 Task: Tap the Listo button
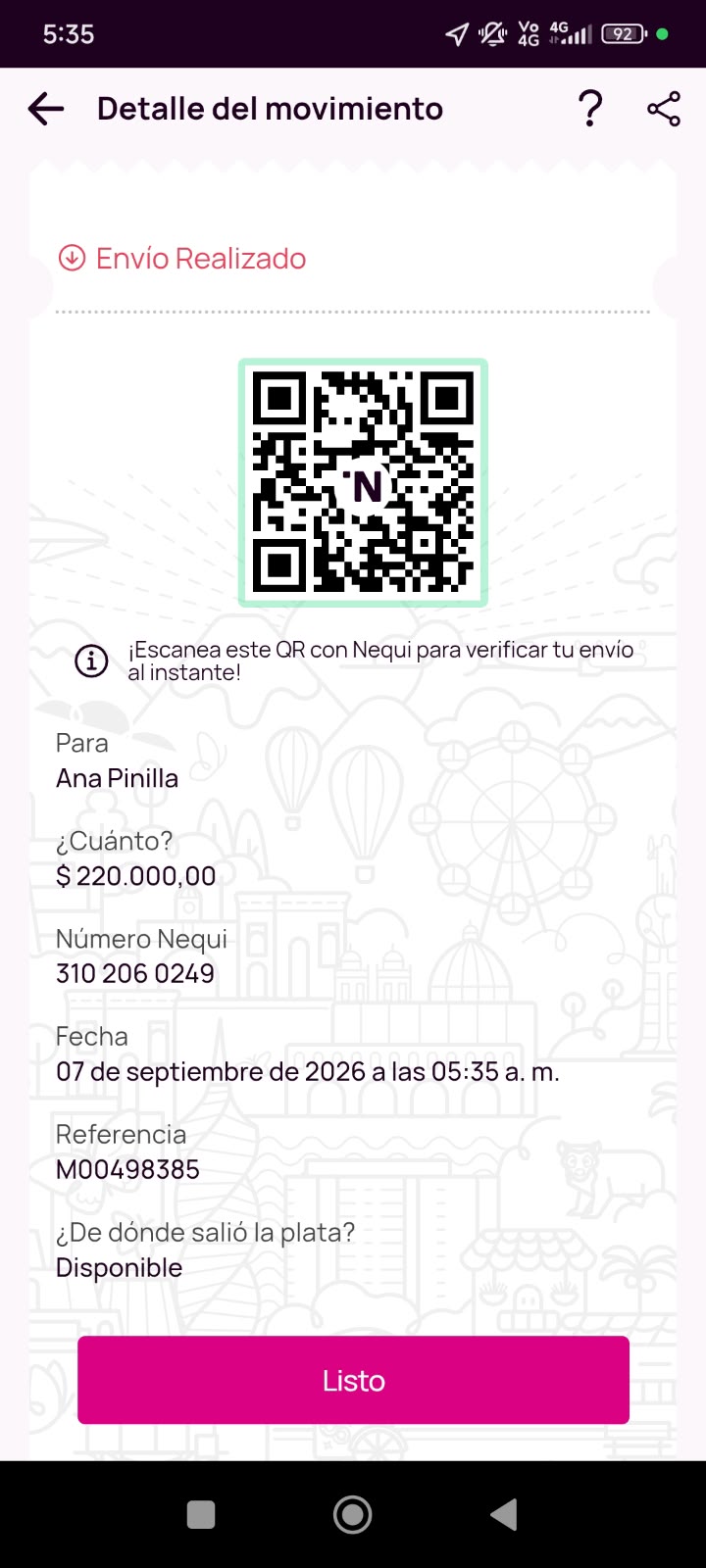pos(353,1380)
